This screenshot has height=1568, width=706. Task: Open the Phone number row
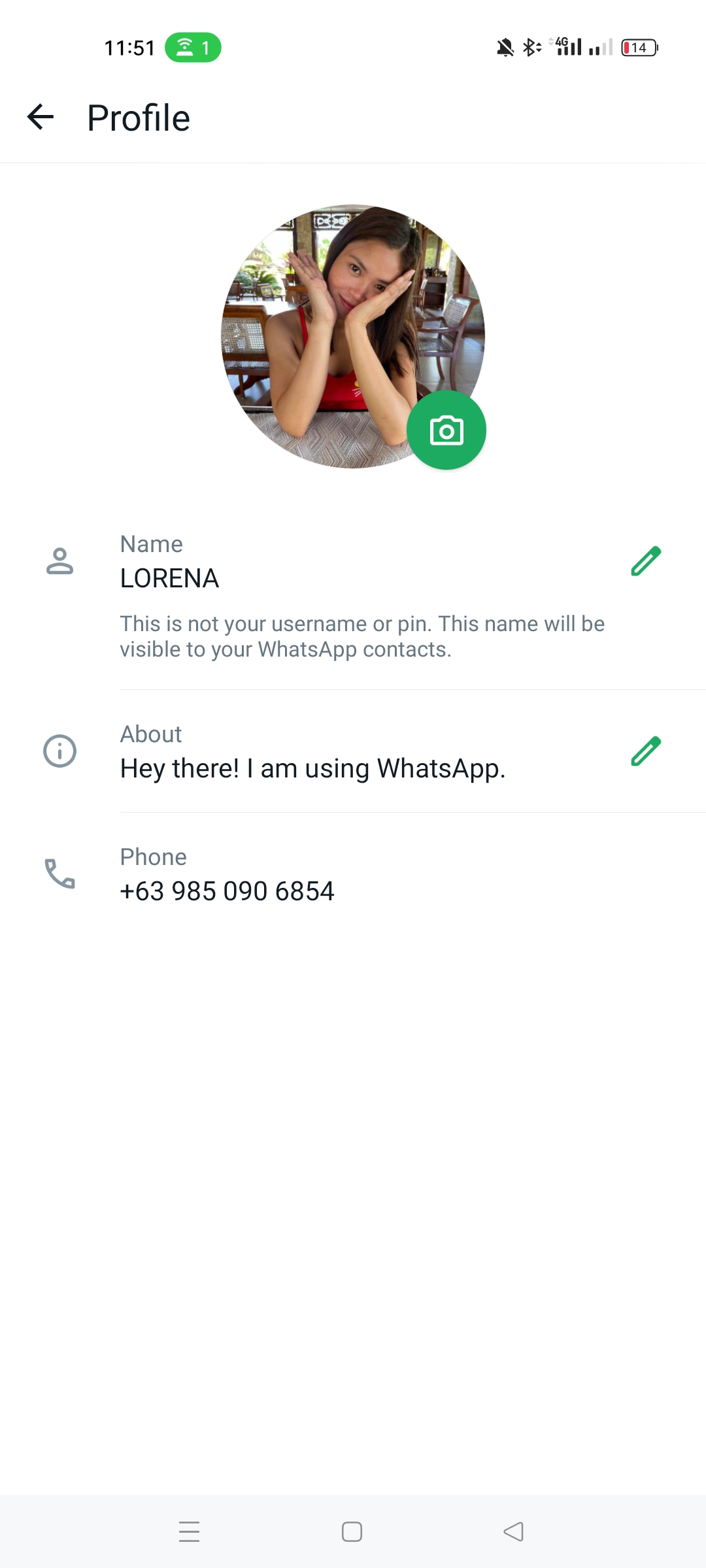tap(353, 874)
